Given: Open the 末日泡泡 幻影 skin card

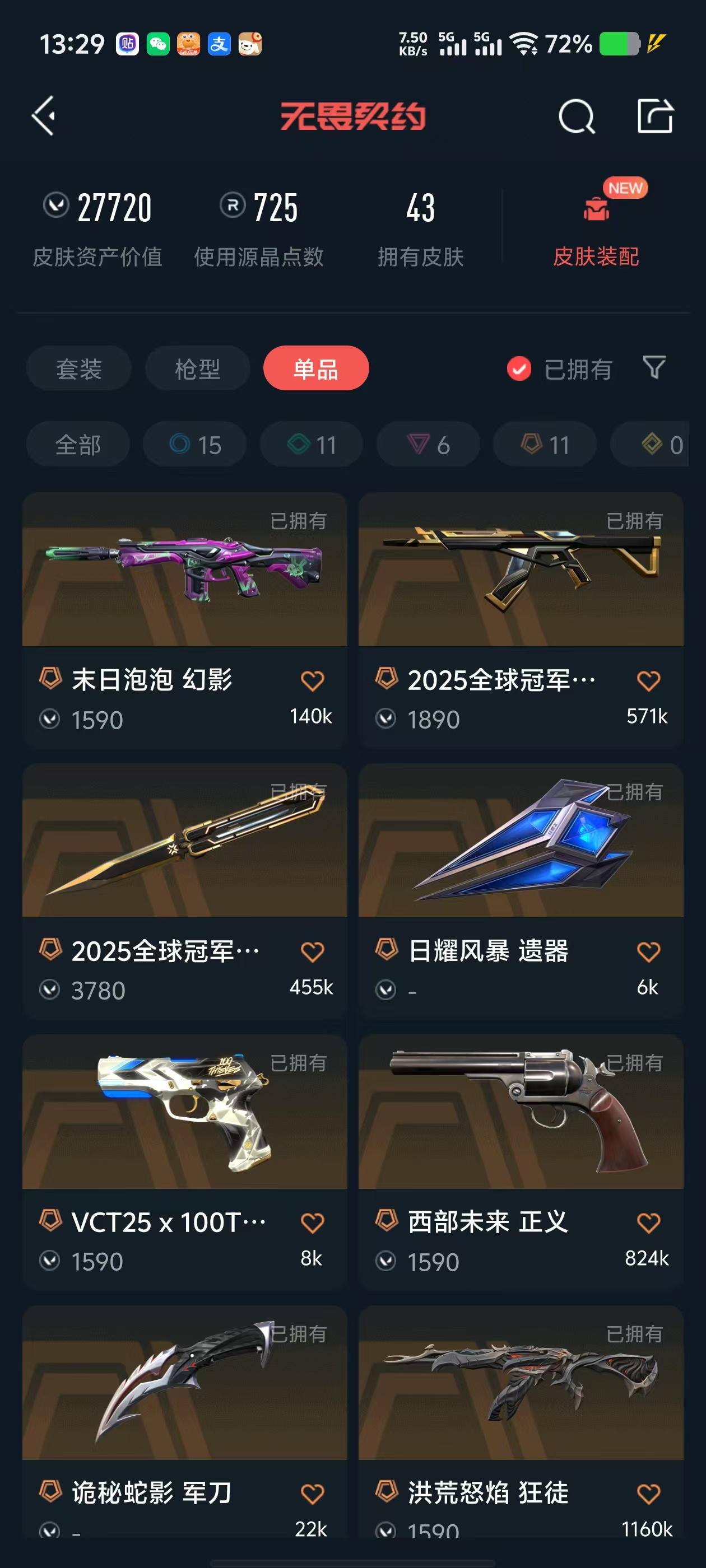Looking at the screenshot, I should point(184,620).
